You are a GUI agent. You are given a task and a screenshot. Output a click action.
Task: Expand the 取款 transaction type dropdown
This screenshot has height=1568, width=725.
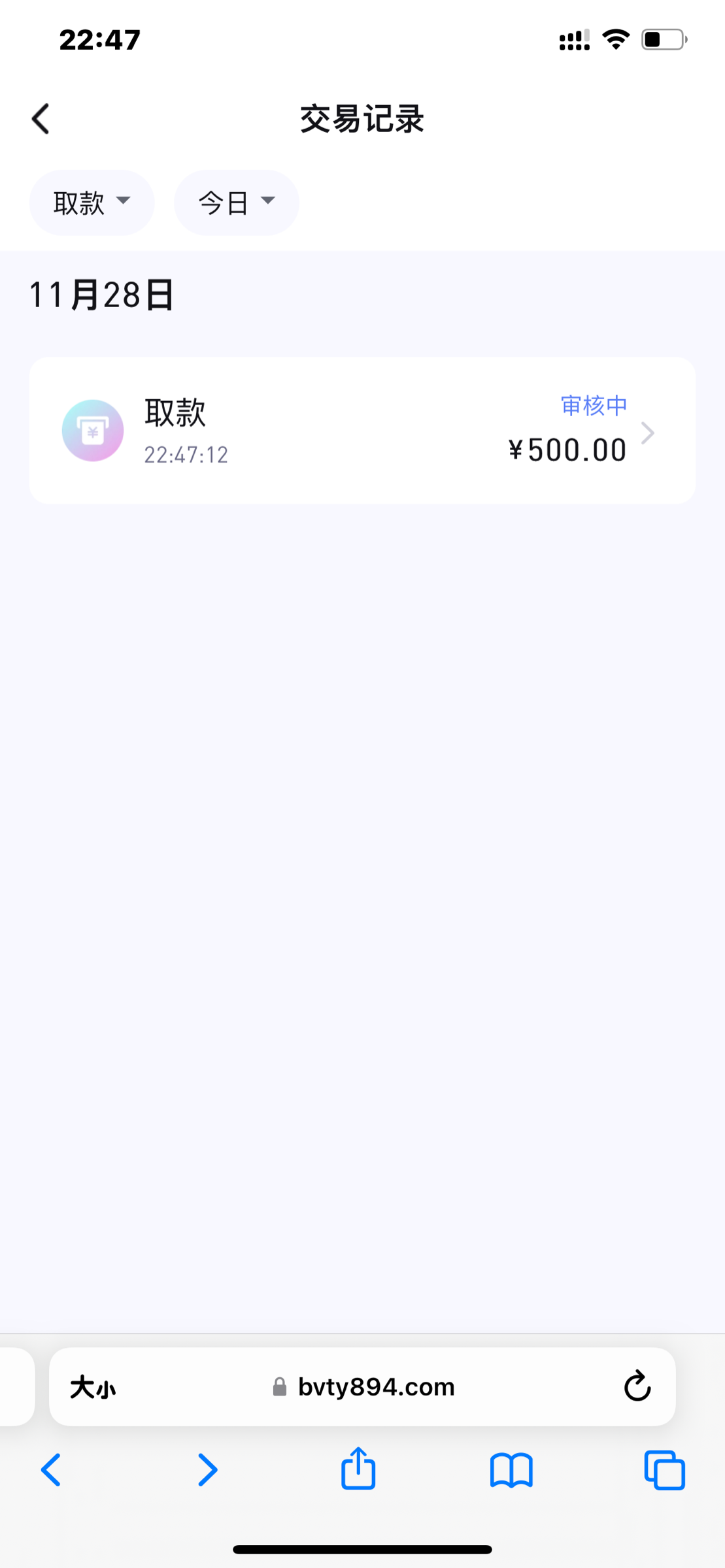pyautogui.click(x=92, y=203)
